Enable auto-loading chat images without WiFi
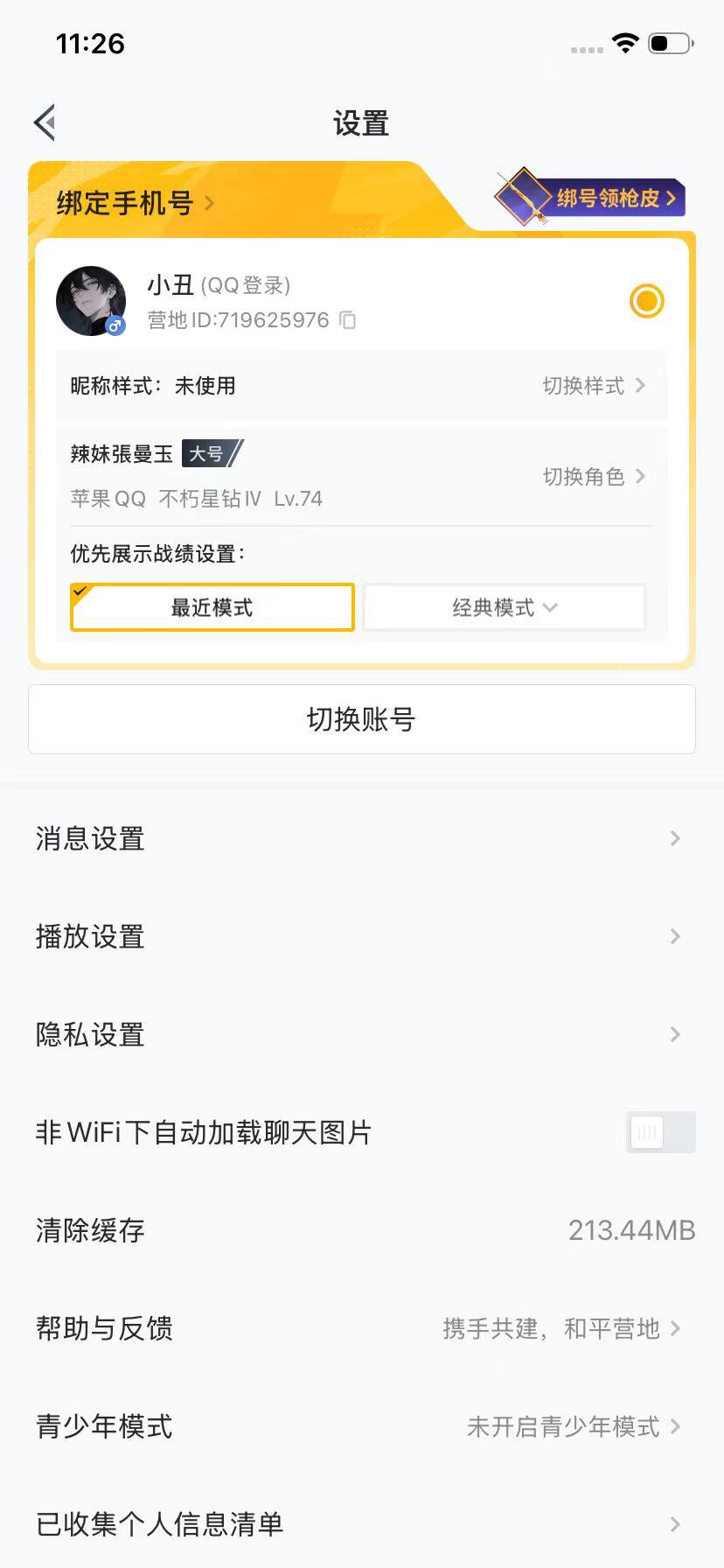 click(x=660, y=1131)
